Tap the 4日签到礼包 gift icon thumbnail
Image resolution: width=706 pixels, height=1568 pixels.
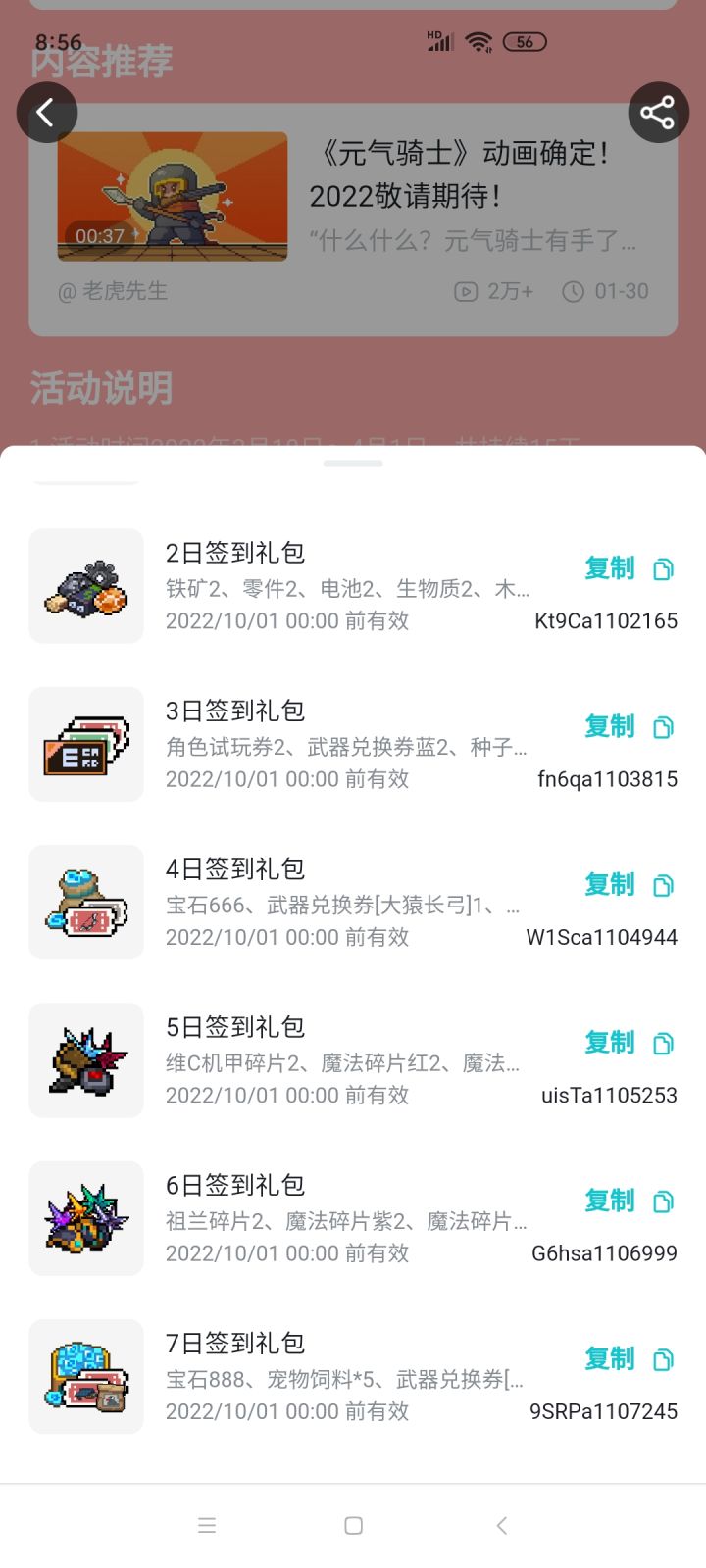click(85, 903)
